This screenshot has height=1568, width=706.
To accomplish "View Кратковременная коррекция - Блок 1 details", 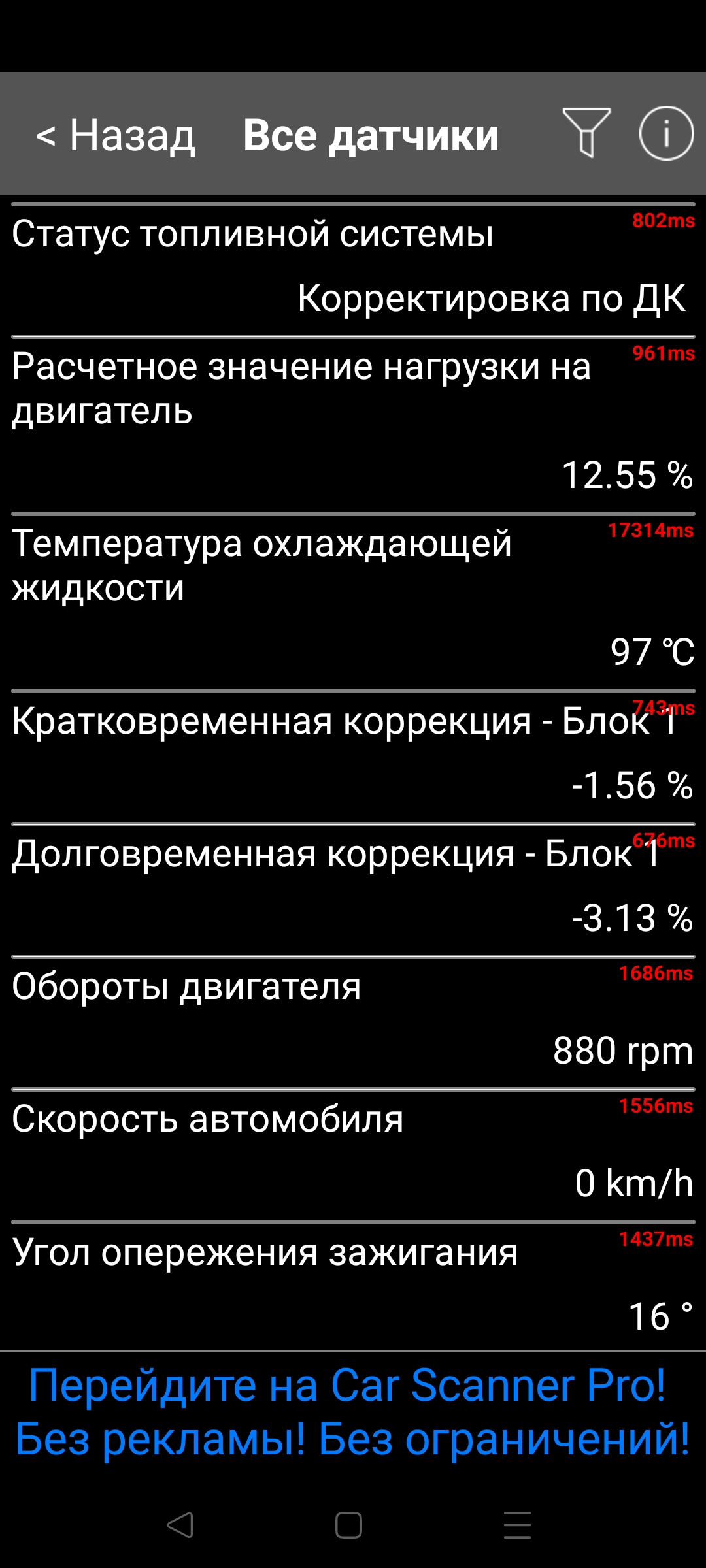I will point(353,755).
